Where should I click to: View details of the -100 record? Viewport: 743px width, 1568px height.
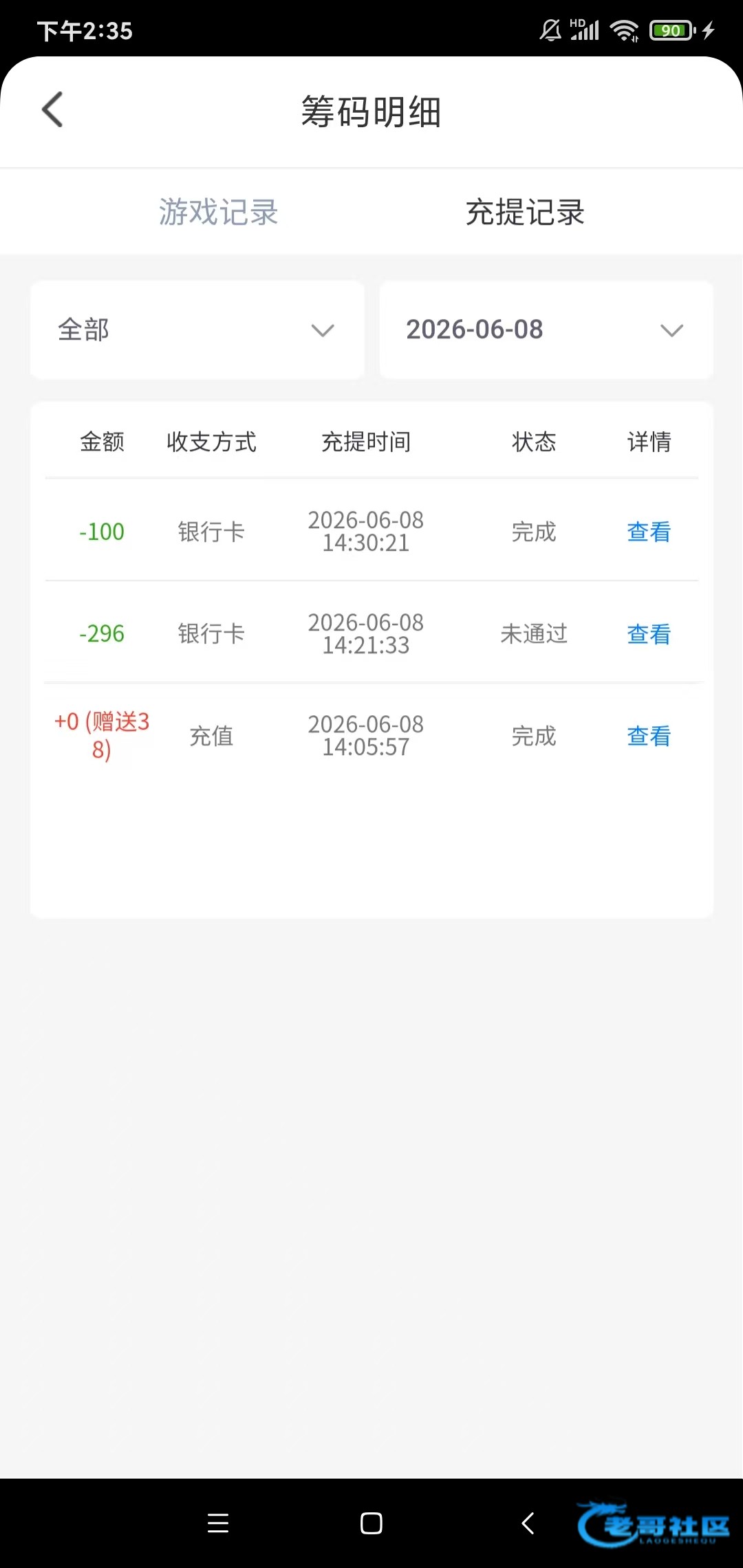click(649, 532)
